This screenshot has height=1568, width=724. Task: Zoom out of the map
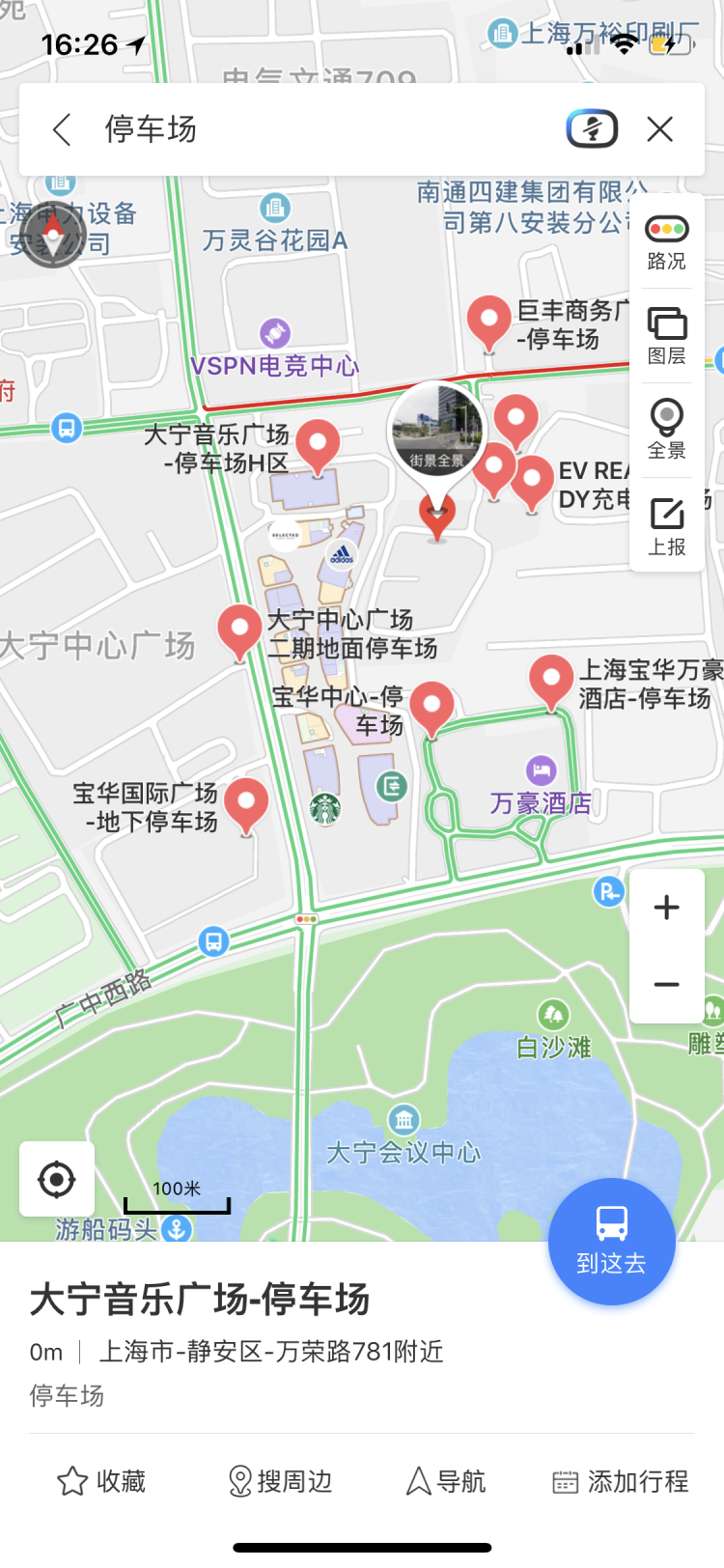(667, 985)
